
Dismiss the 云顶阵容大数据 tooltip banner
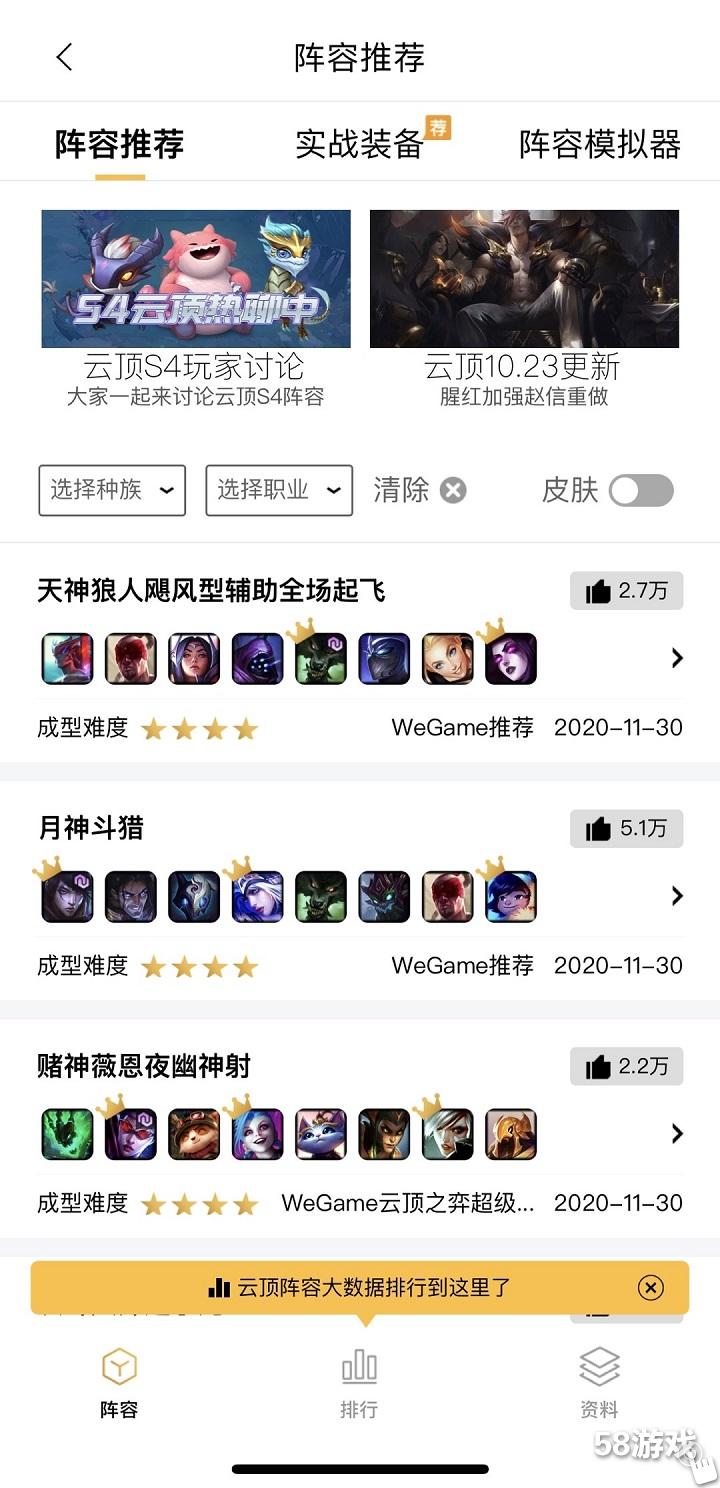[x=650, y=1287]
